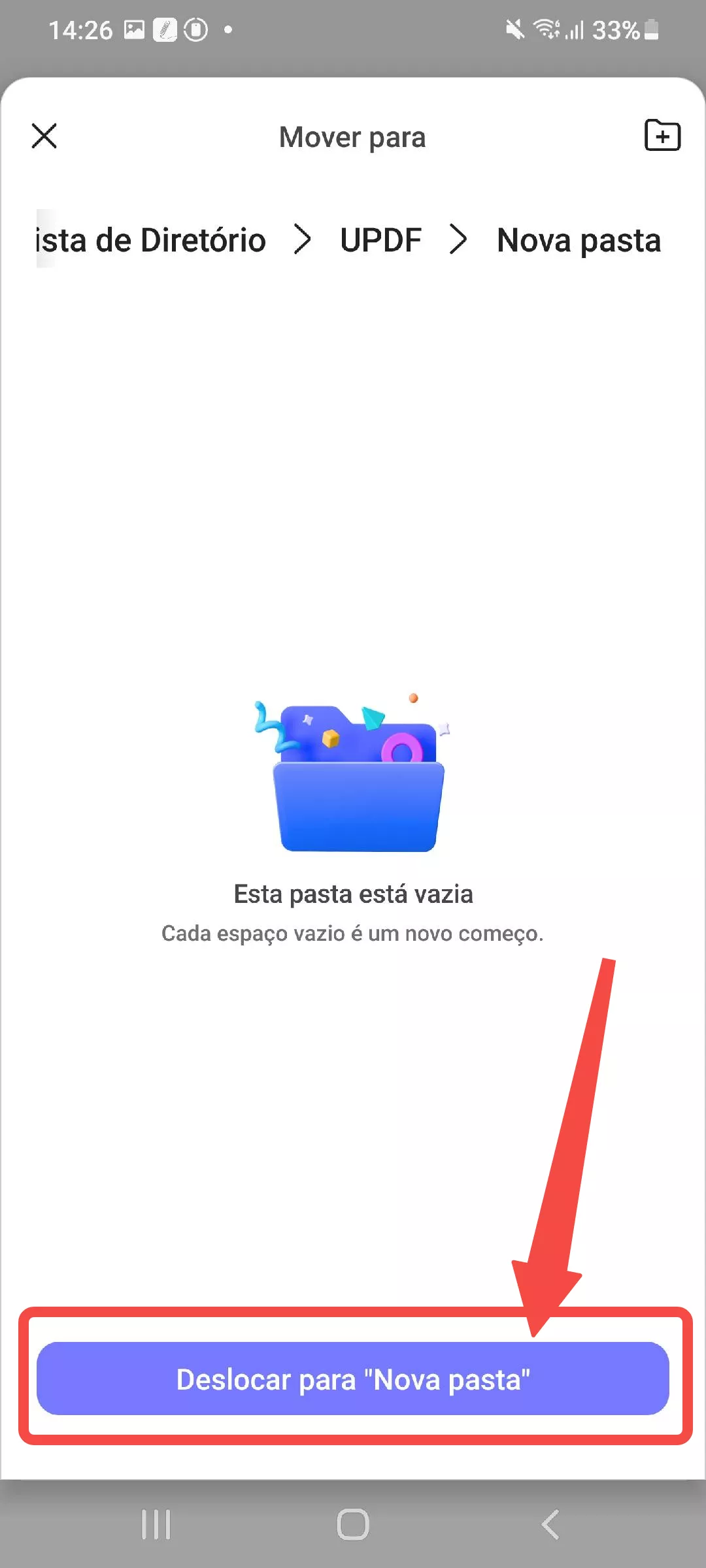
Task: Close the Mover para dialog
Action: tap(44, 137)
